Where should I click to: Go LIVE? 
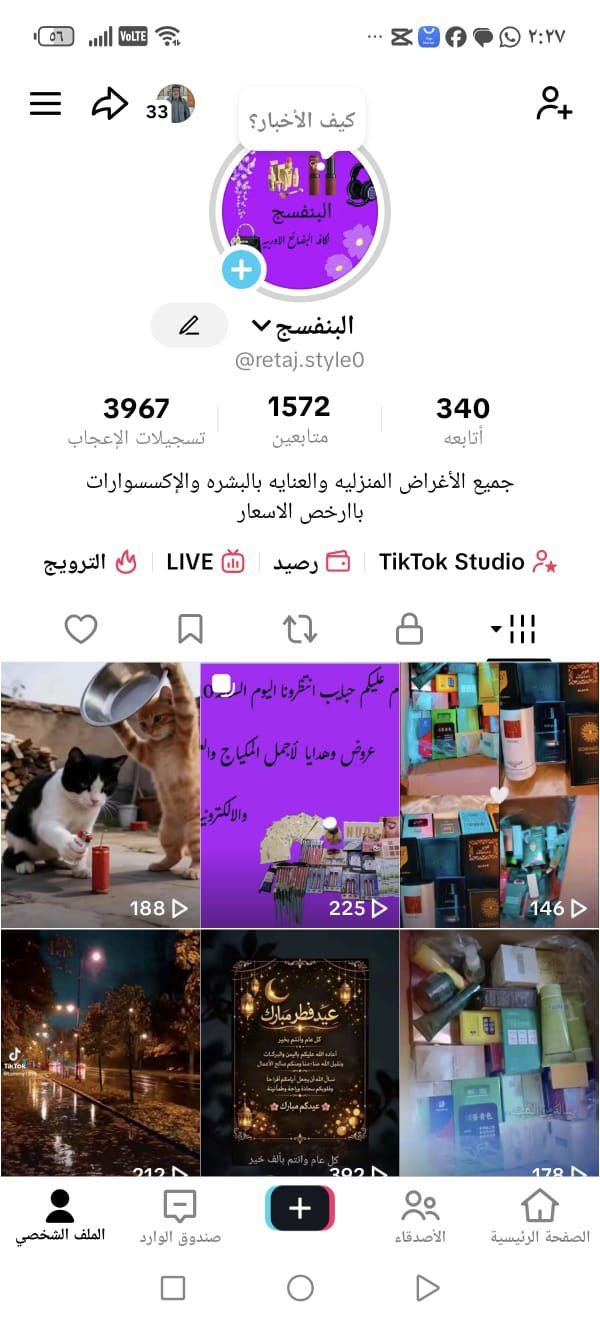click(x=205, y=562)
